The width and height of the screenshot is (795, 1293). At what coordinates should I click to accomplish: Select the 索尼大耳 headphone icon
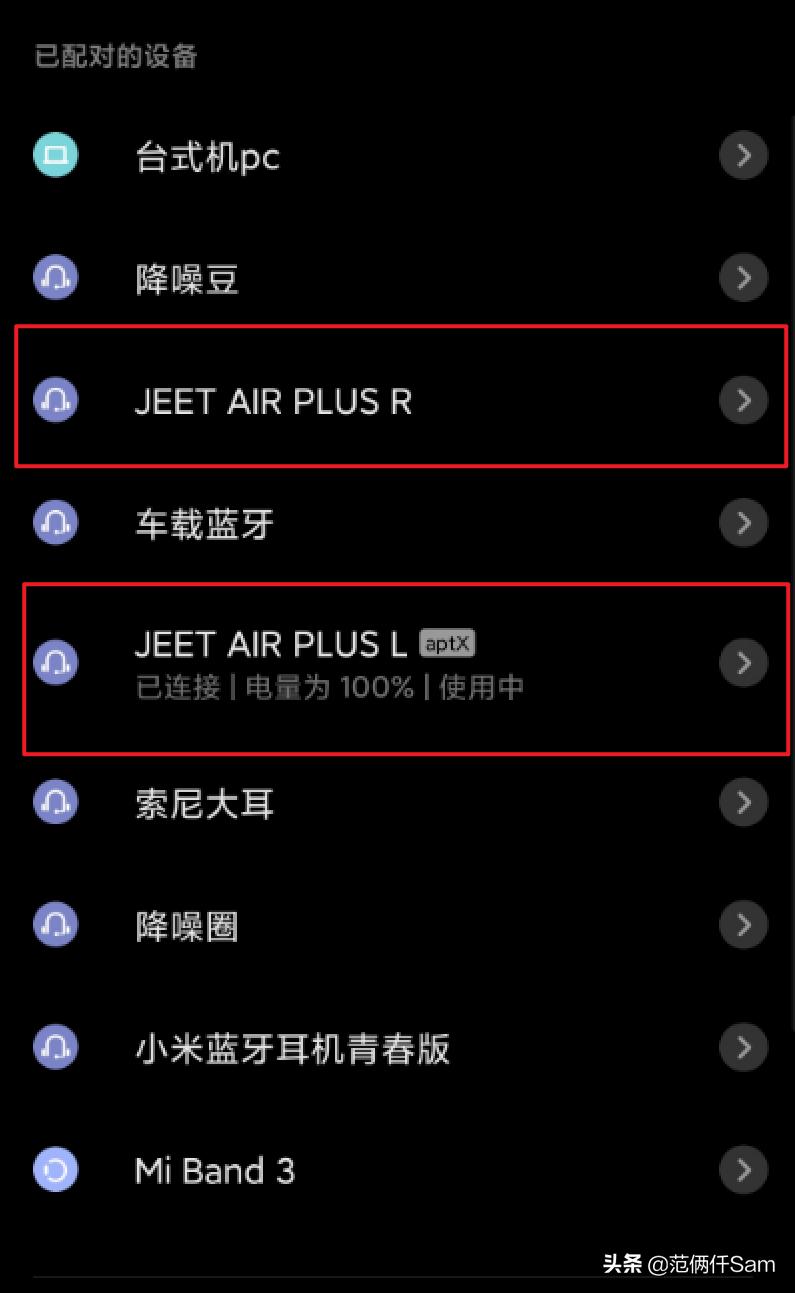[55, 802]
